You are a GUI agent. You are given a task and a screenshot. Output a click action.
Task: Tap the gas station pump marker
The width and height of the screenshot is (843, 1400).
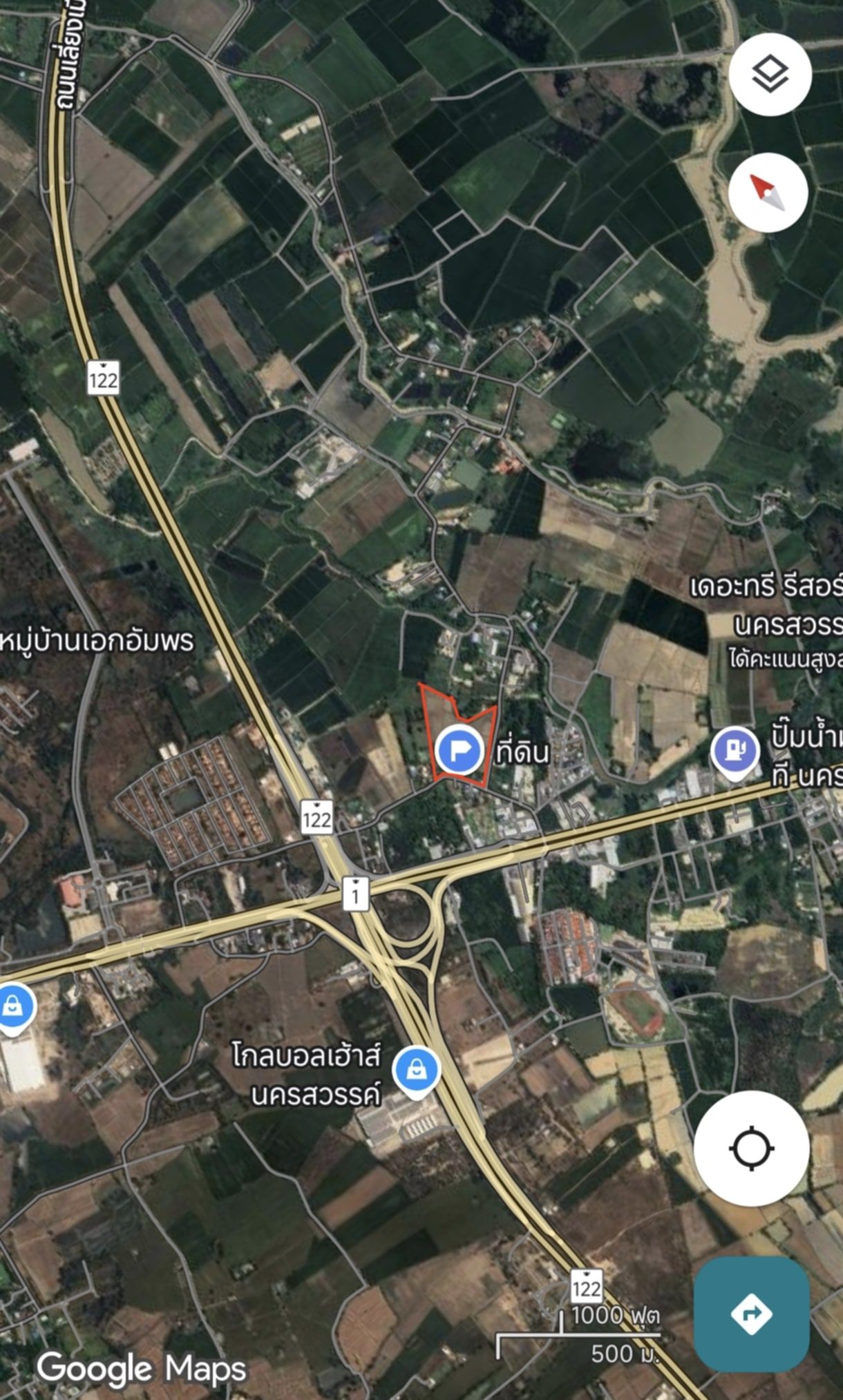tap(735, 752)
